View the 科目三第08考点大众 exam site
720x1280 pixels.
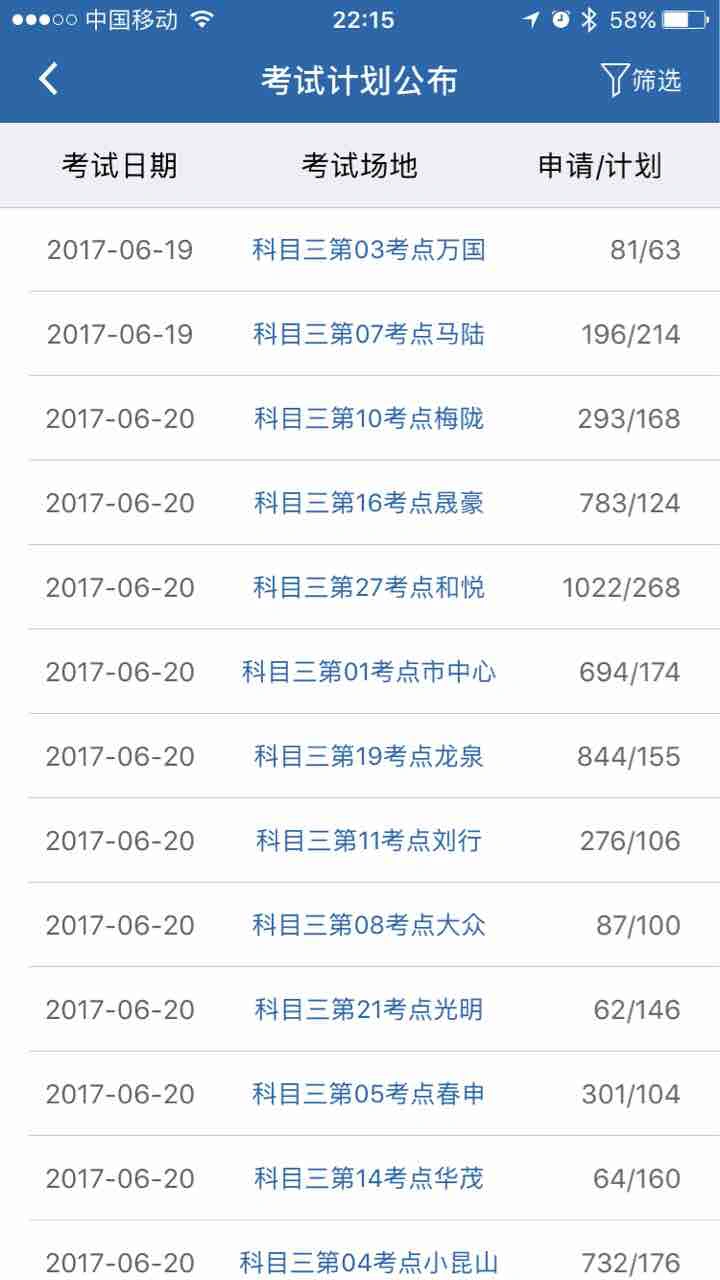[369, 925]
